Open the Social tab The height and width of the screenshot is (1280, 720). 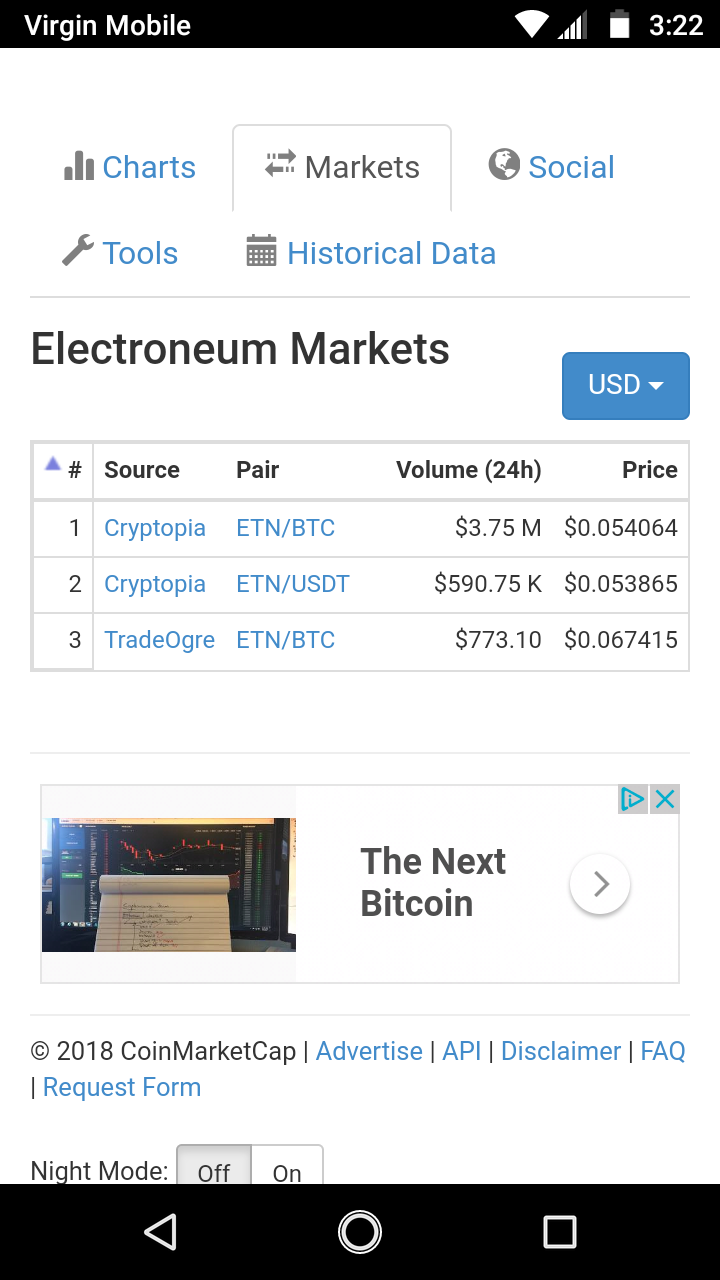point(551,167)
